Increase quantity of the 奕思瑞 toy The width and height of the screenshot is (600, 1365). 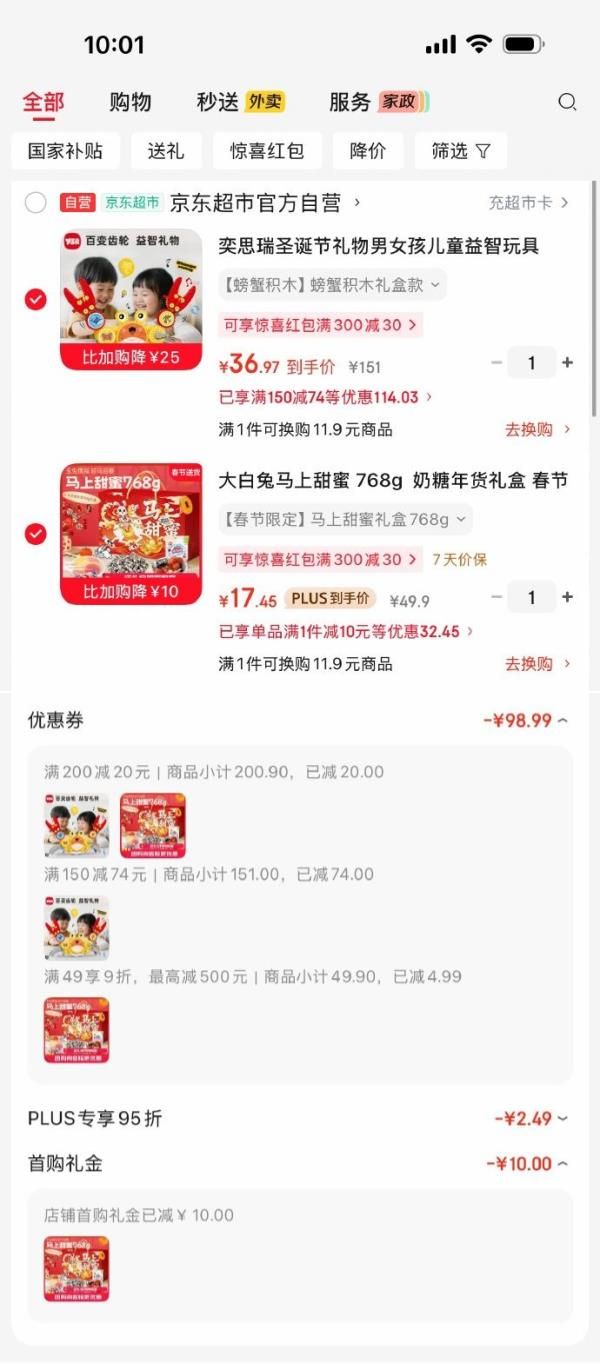tap(568, 363)
